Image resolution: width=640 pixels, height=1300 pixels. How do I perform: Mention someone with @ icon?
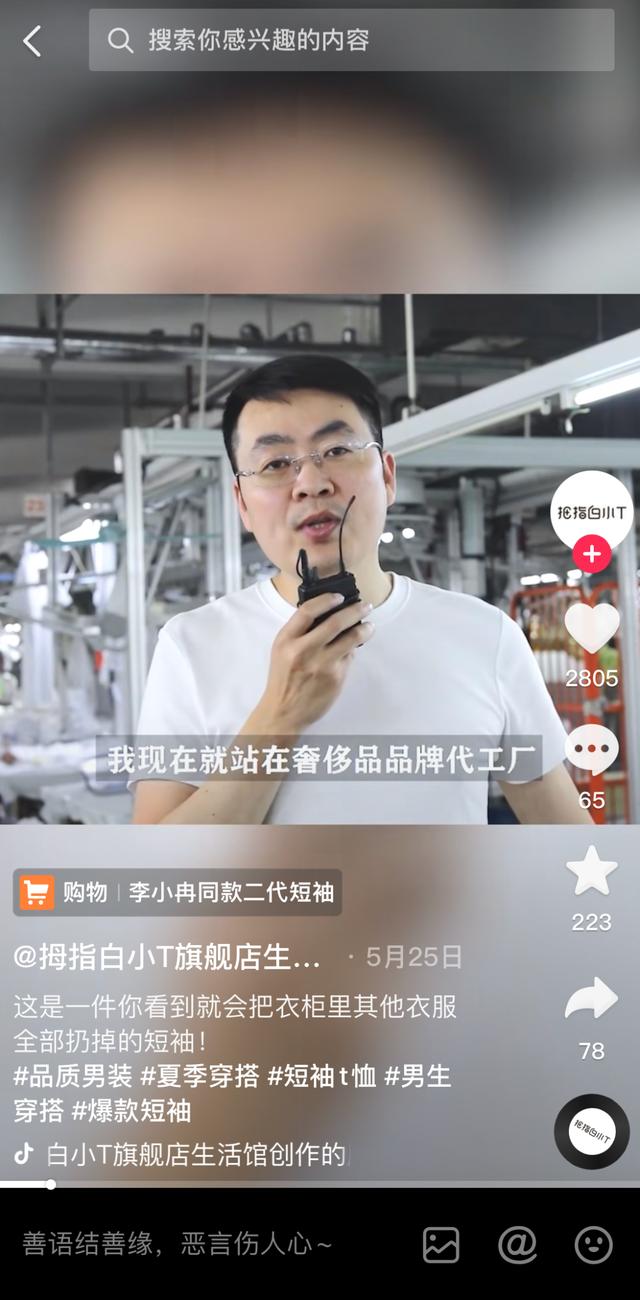(x=517, y=1245)
